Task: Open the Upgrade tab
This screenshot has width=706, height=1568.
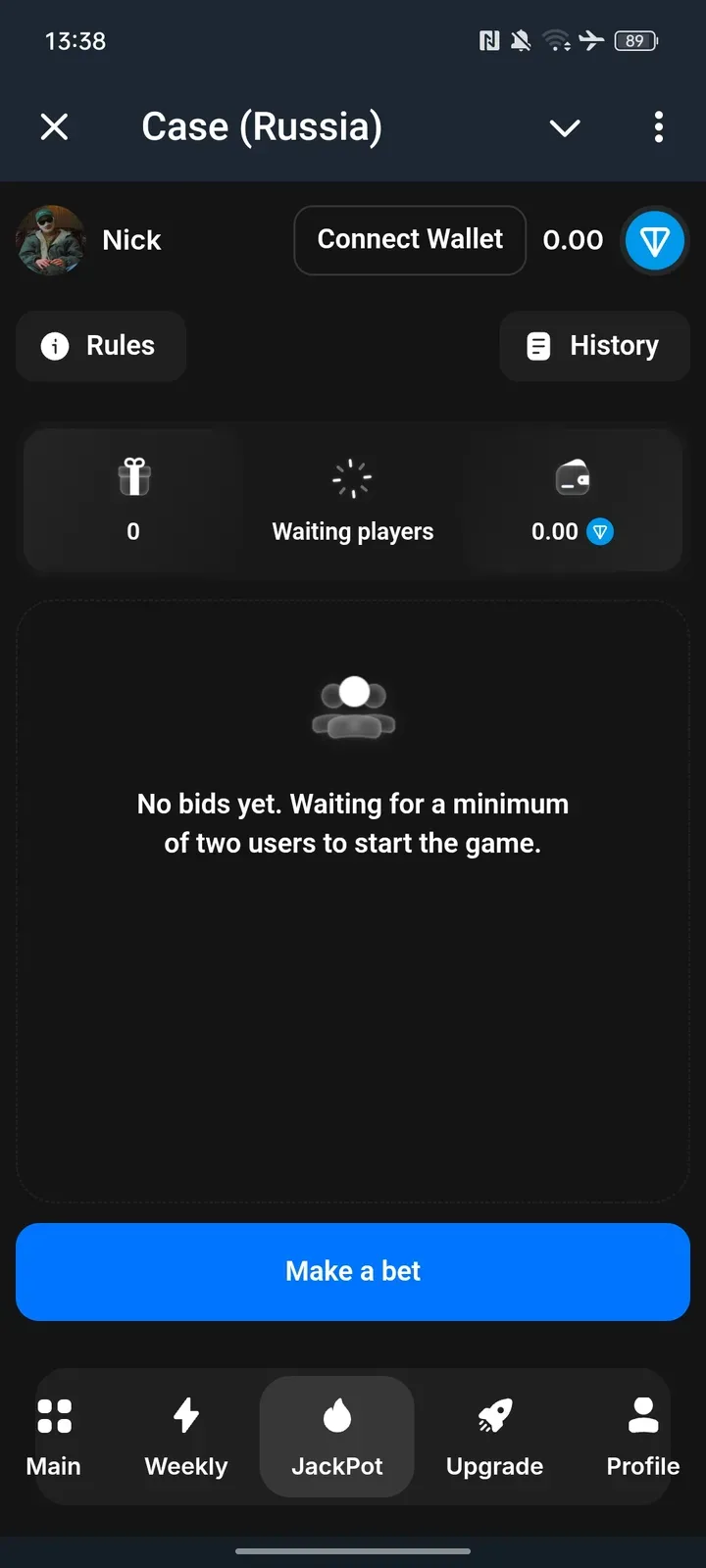Action: [494, 1437]
